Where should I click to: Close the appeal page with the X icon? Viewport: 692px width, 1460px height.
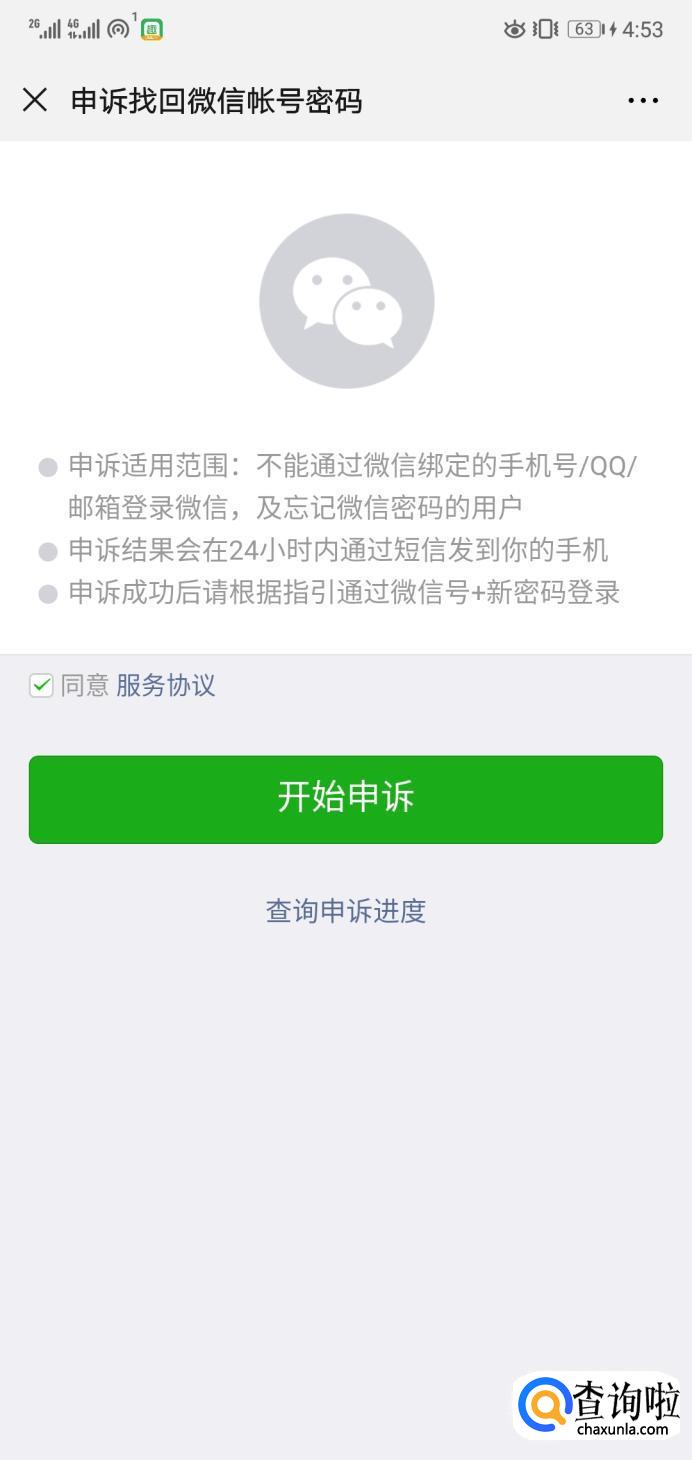pyautogui.click(x=35, y=100)
